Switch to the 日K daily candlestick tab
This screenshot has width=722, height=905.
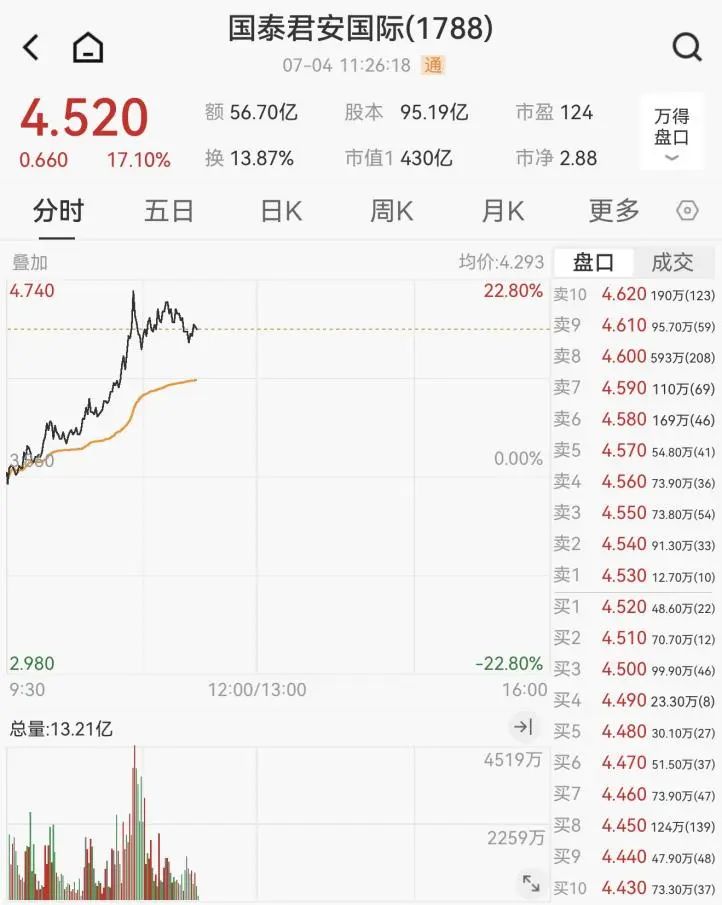pyautogui.click(x=279, y=211)
